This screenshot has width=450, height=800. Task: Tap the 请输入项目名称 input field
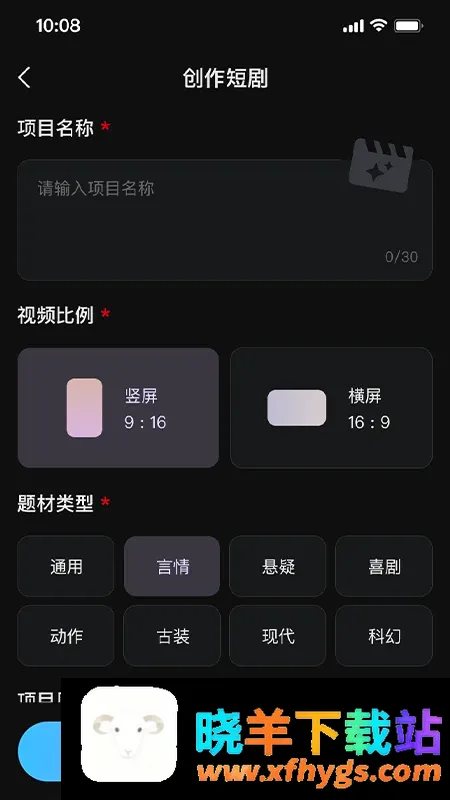(225, 220)
